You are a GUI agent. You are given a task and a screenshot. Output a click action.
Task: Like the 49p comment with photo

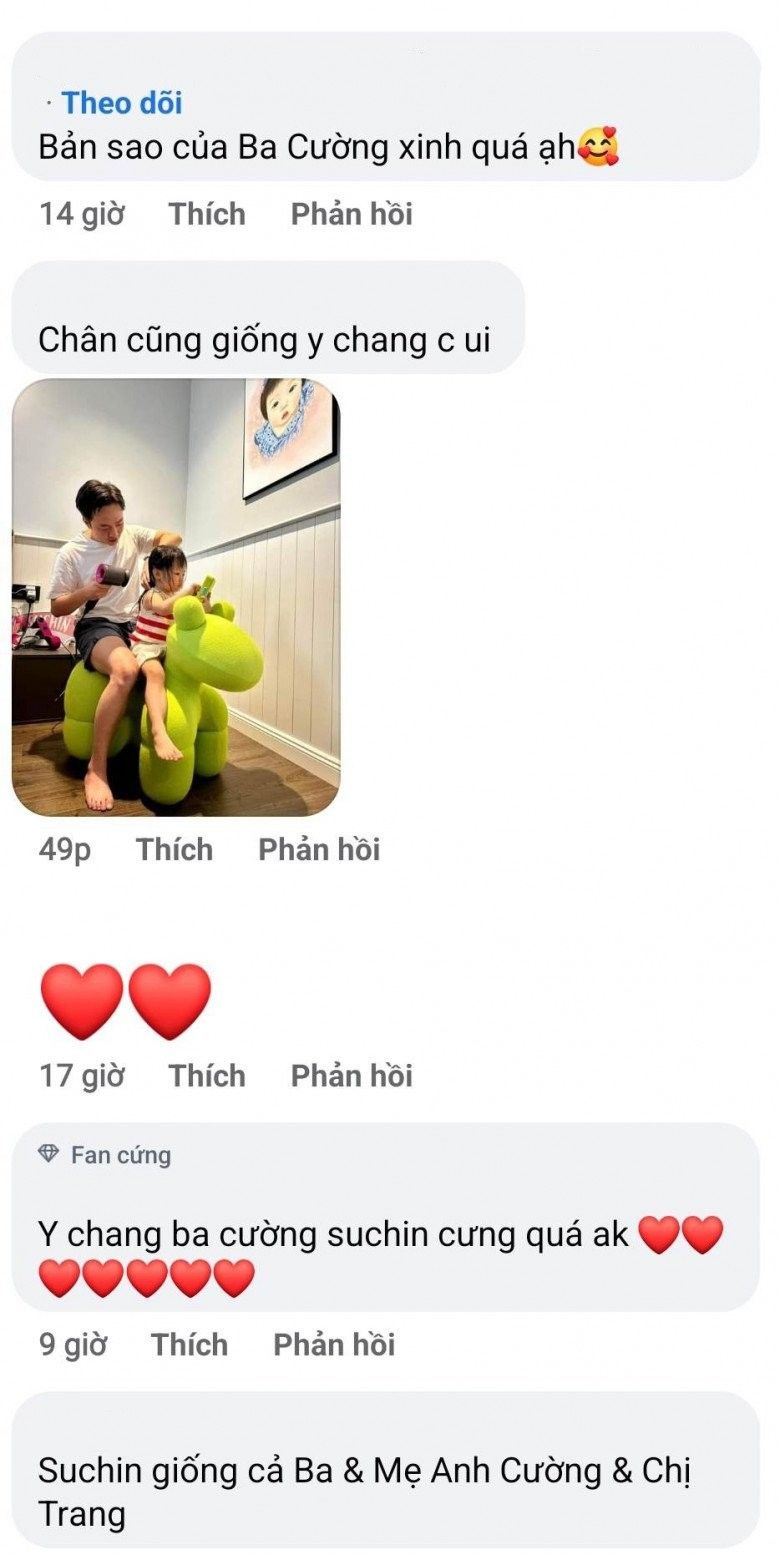tap(174, 850)
